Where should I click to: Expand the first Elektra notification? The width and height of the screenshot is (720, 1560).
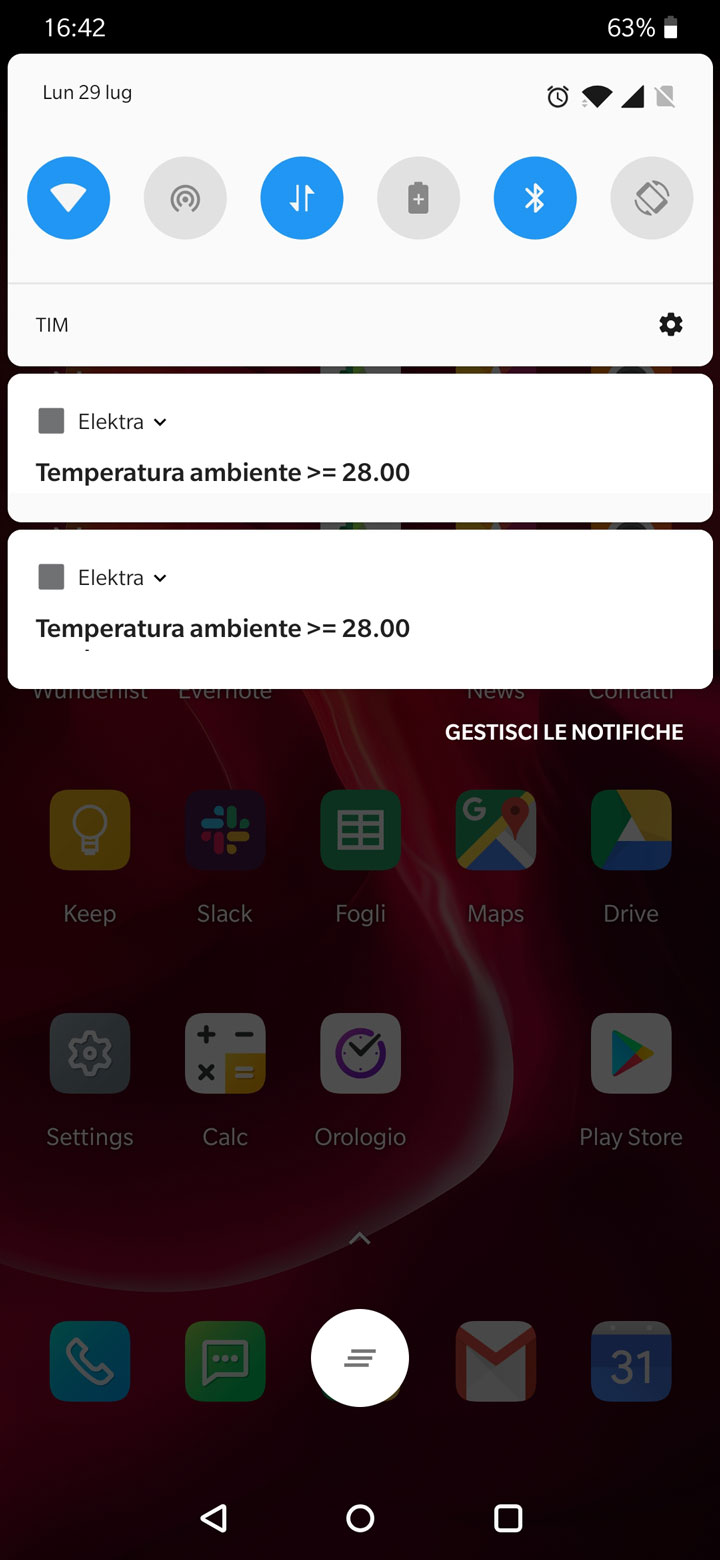click(x=160, y=422)
